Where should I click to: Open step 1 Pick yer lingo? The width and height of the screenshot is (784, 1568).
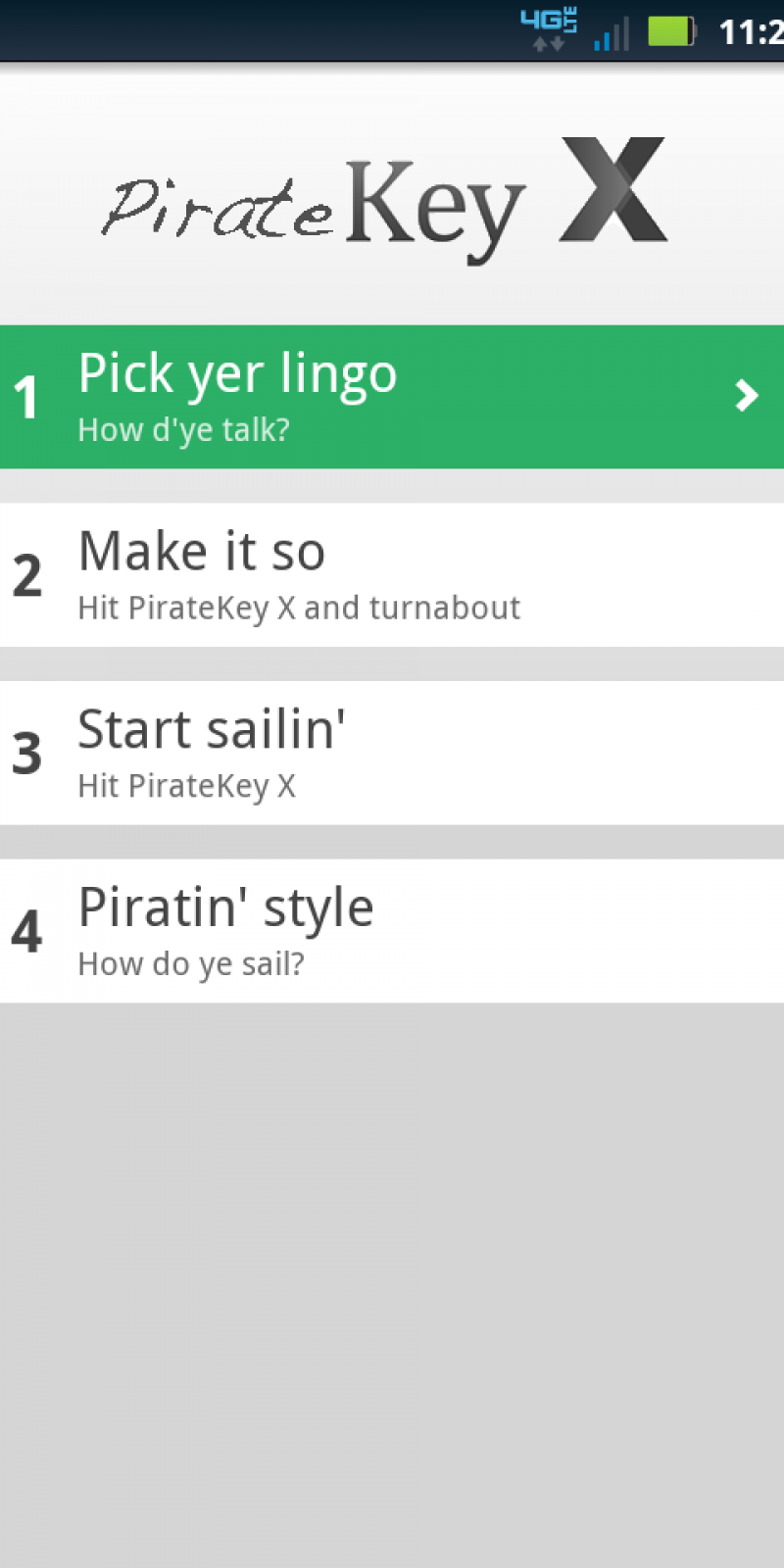tap(392, 397)
